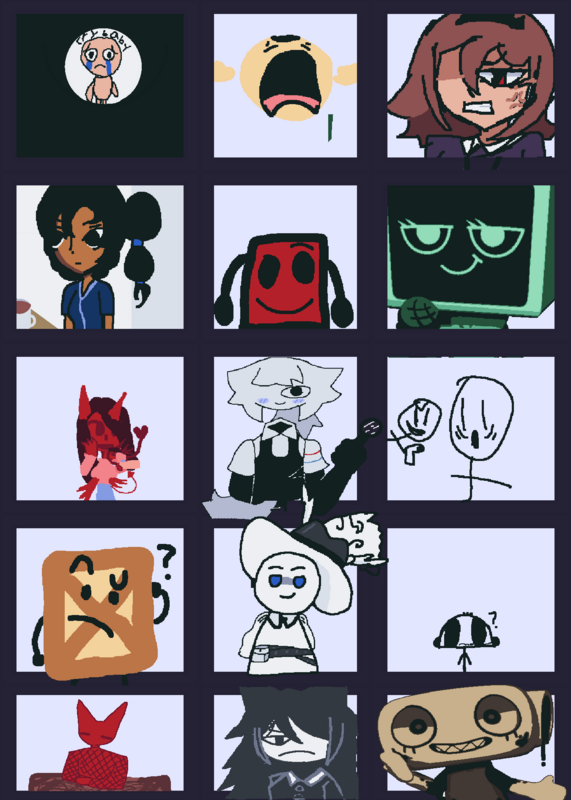This screenshot has height=800, width=571.
Task: Select the yellow screaming face tile
Action: (285, 86)
